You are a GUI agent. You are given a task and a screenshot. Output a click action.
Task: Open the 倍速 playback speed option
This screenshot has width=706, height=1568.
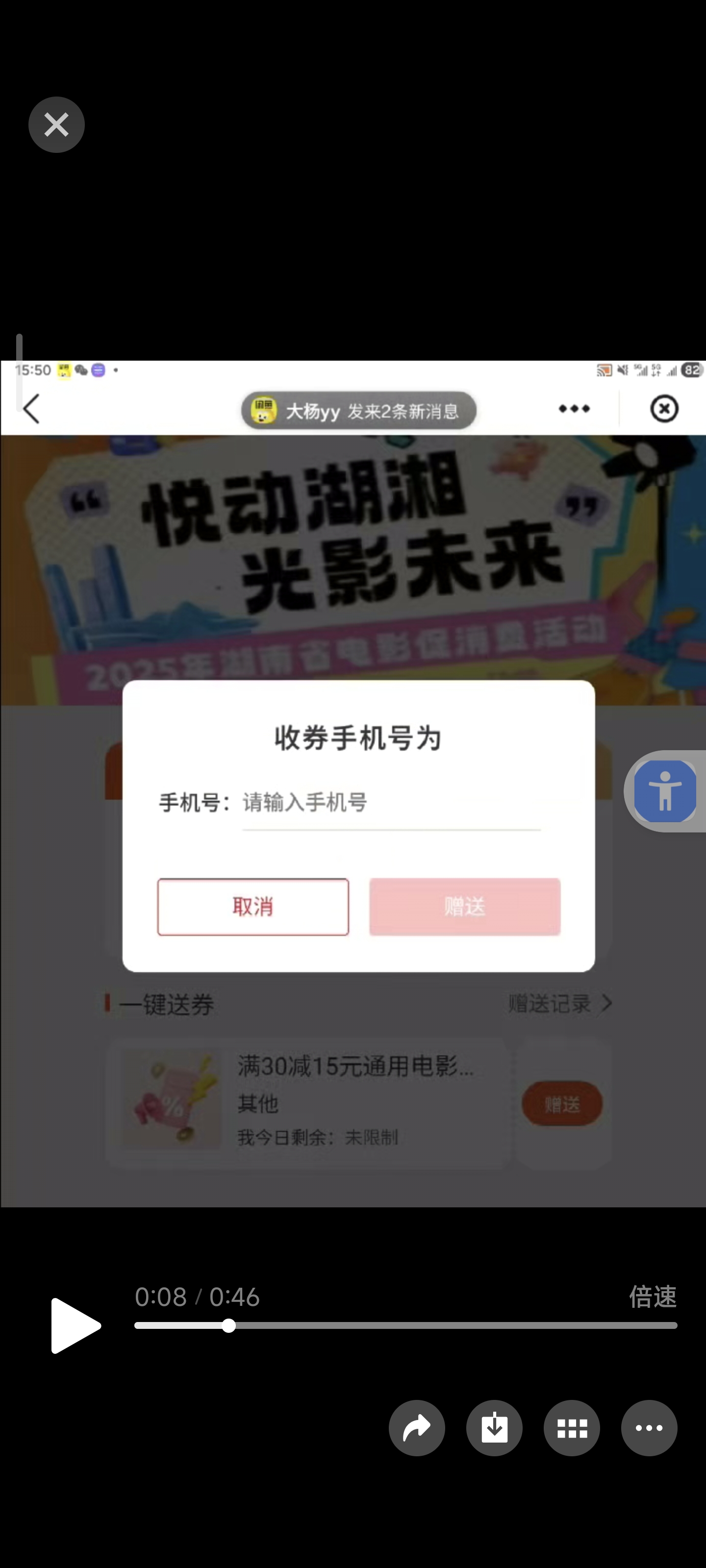tap(652, 1297)
